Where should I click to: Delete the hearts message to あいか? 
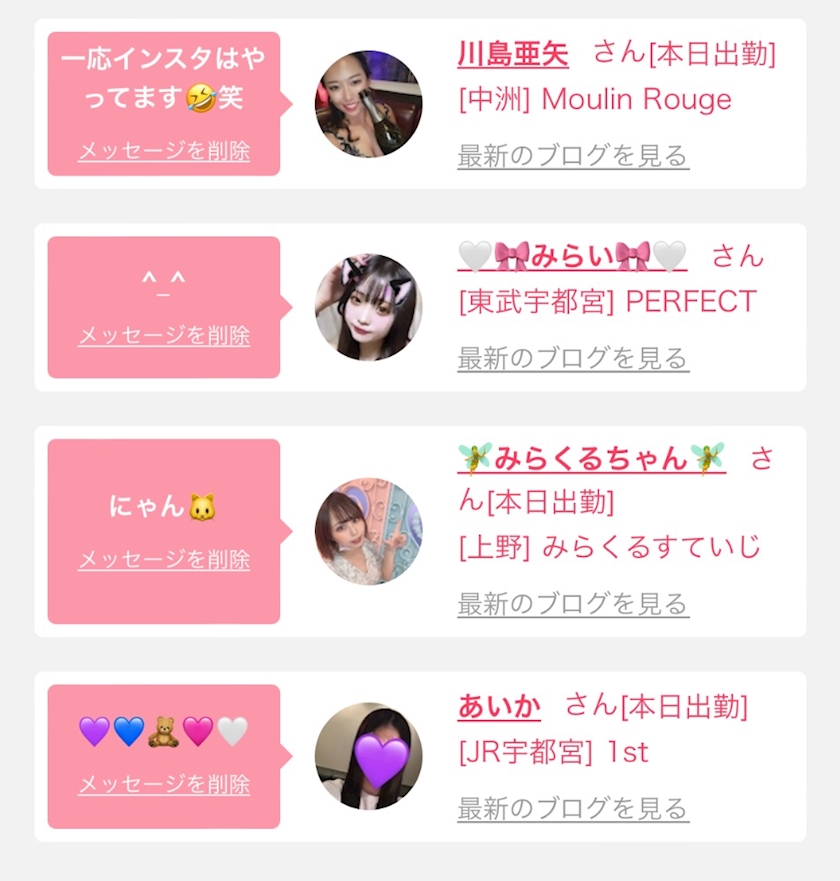[164, 784]
